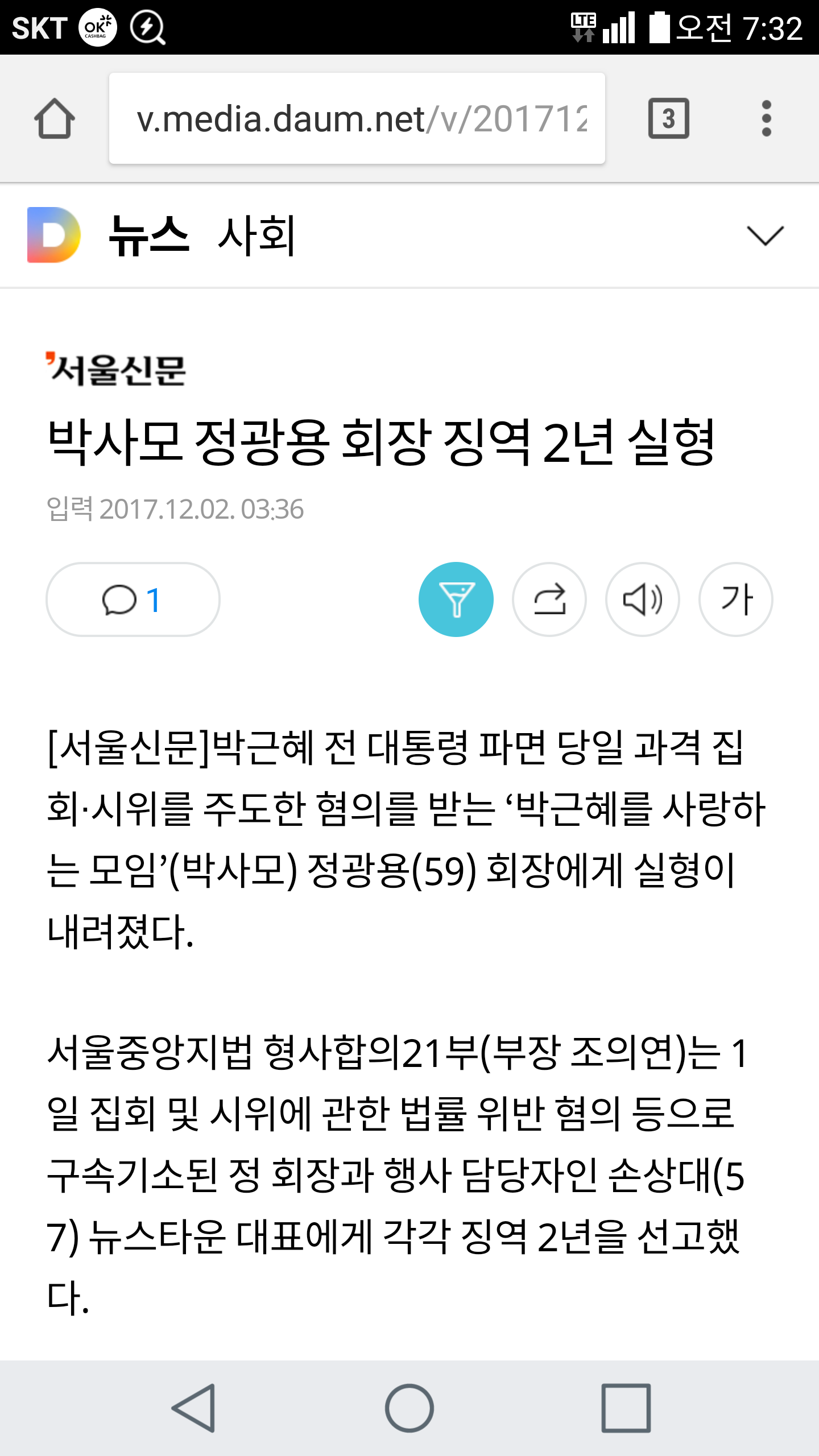This screenshot has width=819, height=1456.
Task: Go to the 뉴스 main page
Action: pyautogui.click(x=149, y=235)
